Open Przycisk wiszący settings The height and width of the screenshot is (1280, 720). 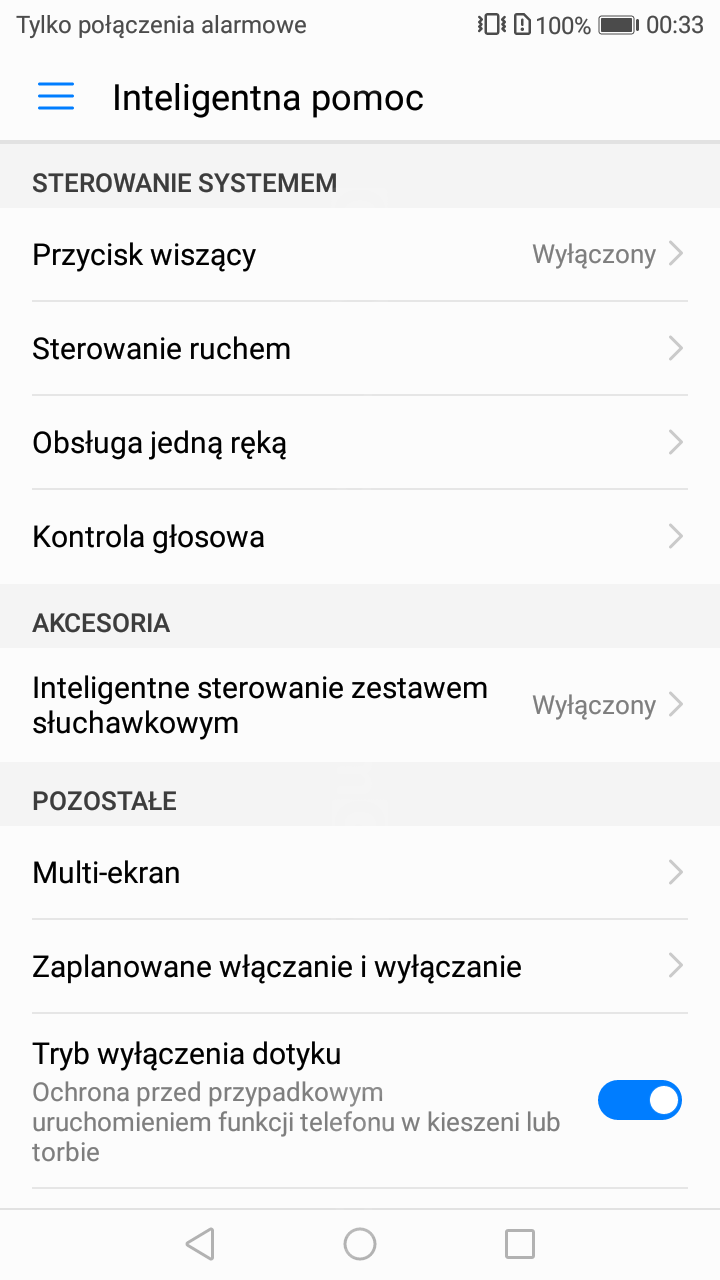tap(360, 254)
